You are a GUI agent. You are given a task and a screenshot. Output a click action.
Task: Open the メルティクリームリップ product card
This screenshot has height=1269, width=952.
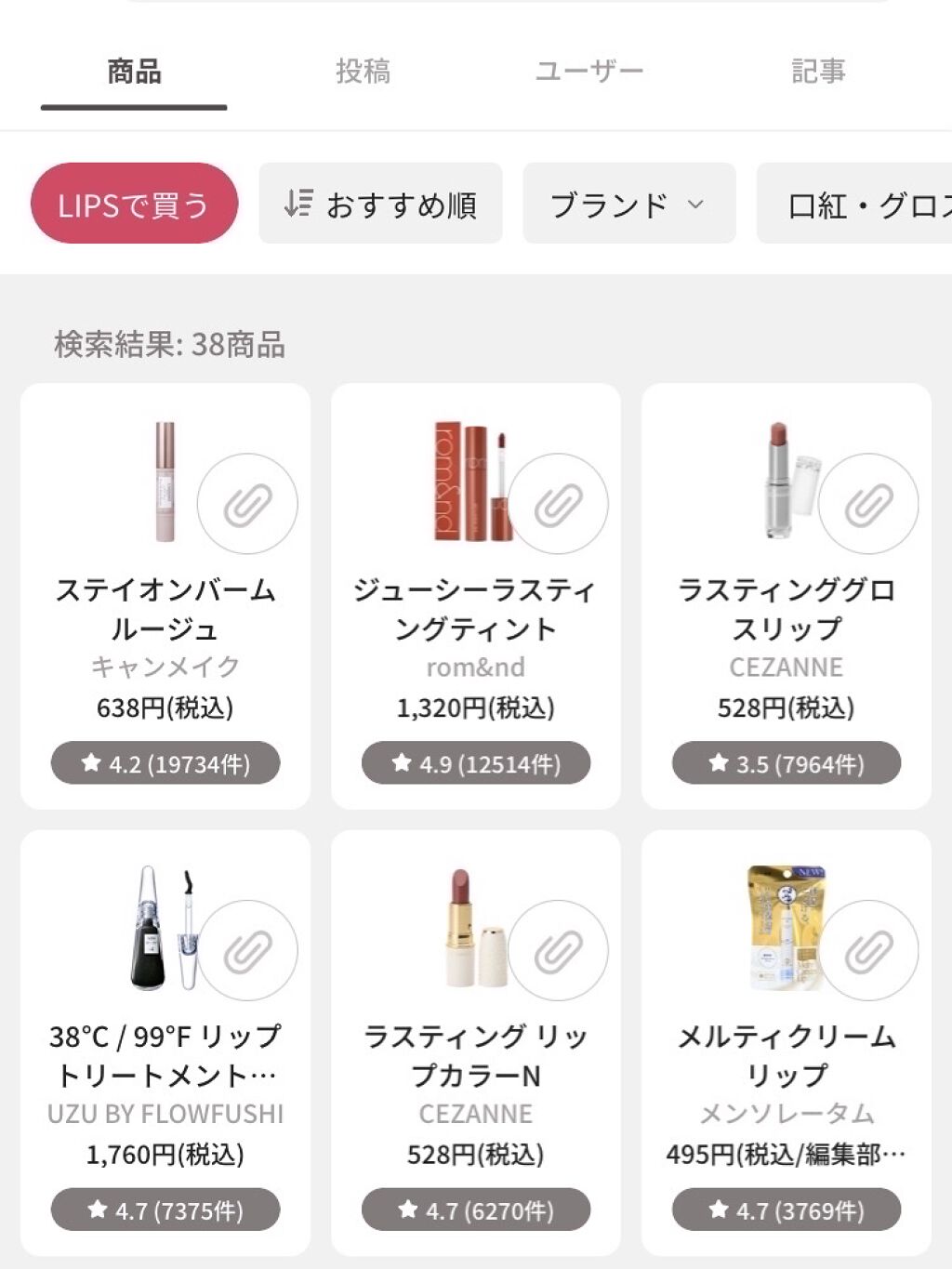[x=786, y=1056]
